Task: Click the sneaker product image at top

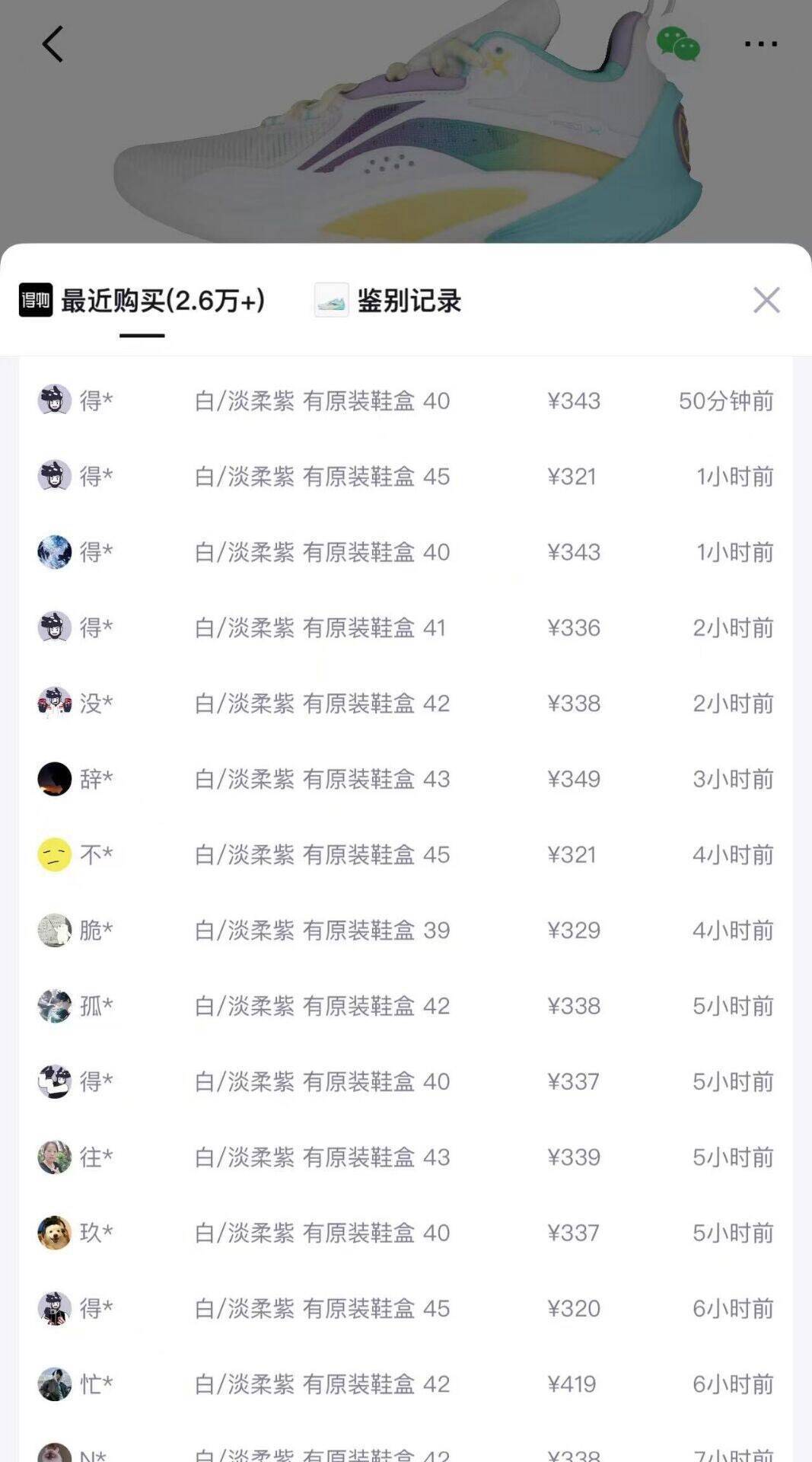Action: pos(406,122)
